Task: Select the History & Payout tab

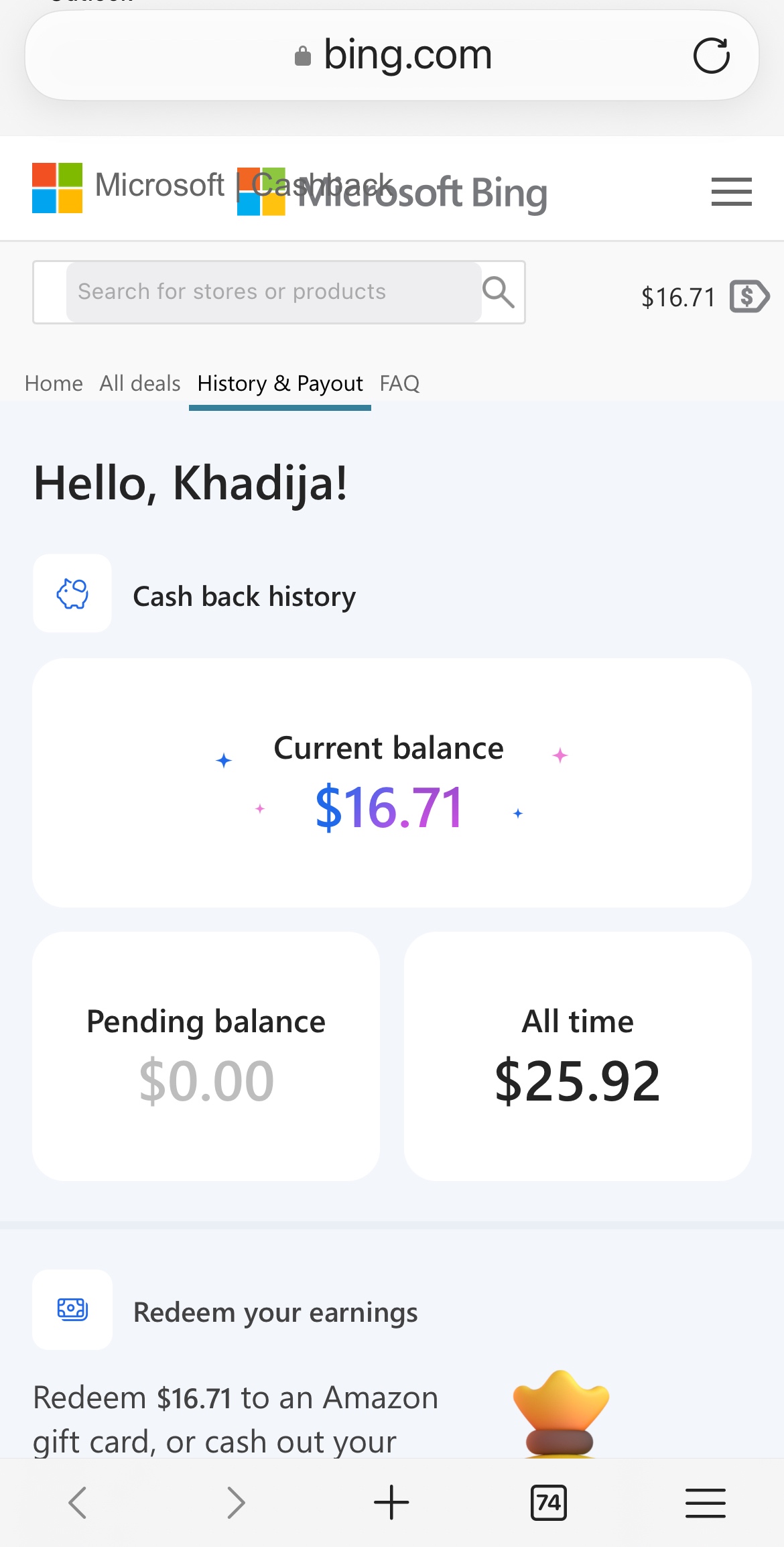Action: (280, 383)
